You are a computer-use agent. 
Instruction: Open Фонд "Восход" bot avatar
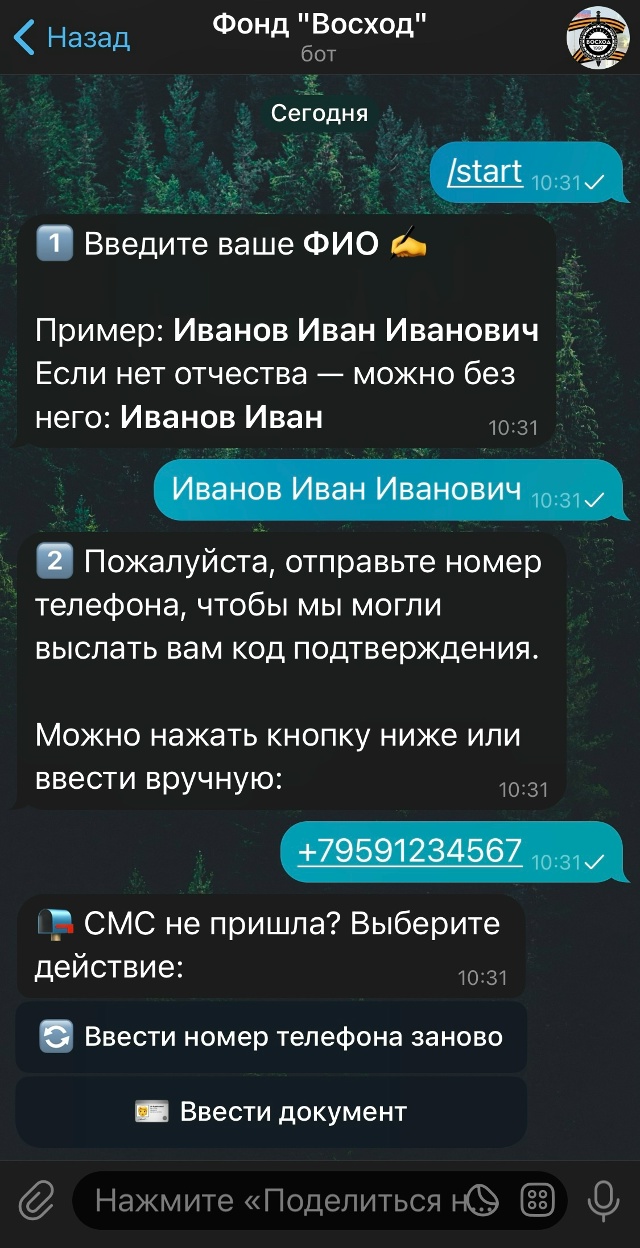coord(597,38)
